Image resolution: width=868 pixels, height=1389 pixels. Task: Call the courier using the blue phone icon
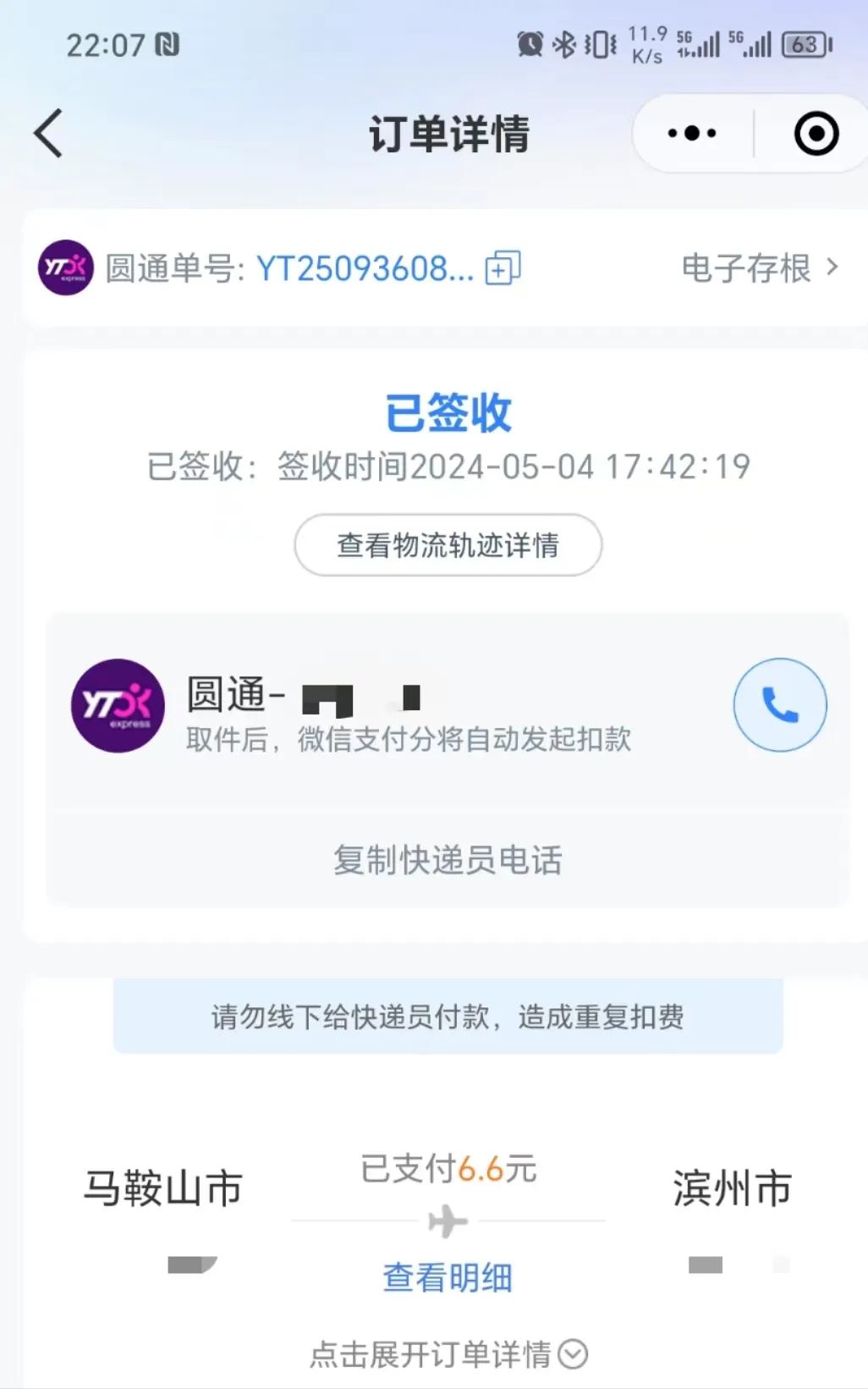pyautogui.click(x=778, y=704)
